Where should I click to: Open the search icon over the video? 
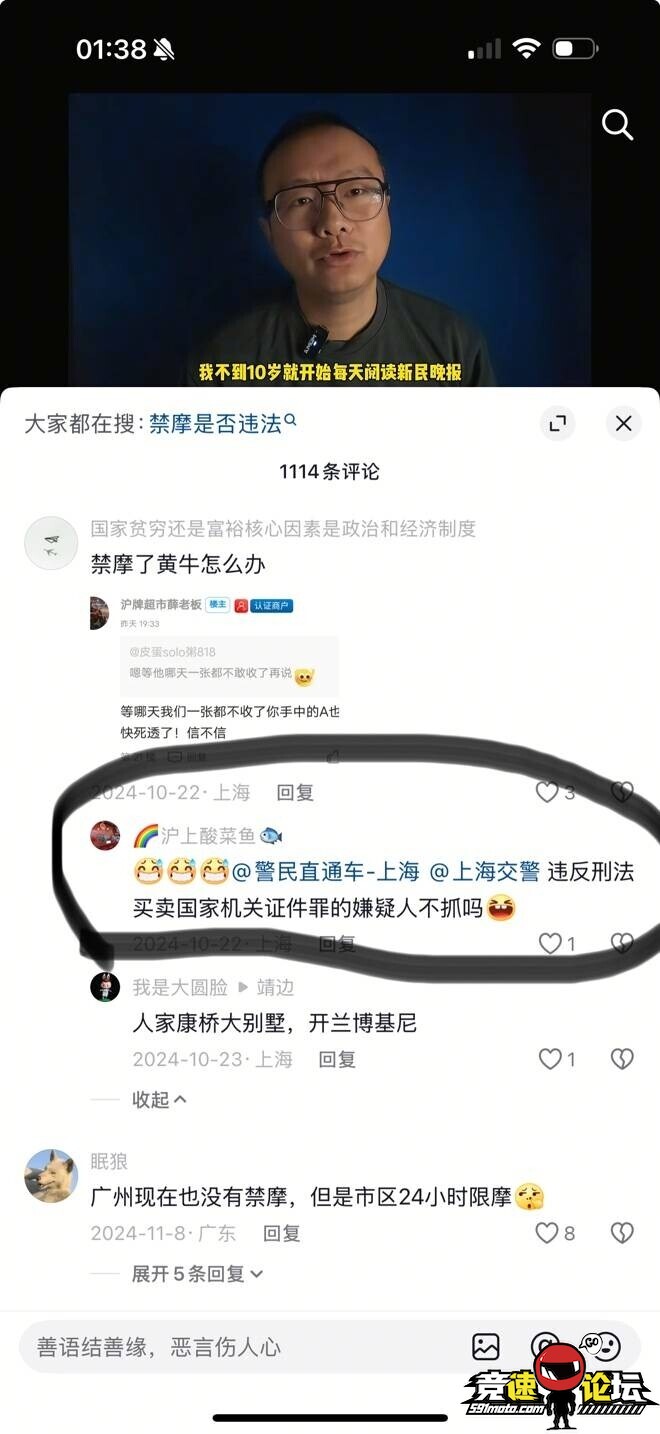[617, 125]
